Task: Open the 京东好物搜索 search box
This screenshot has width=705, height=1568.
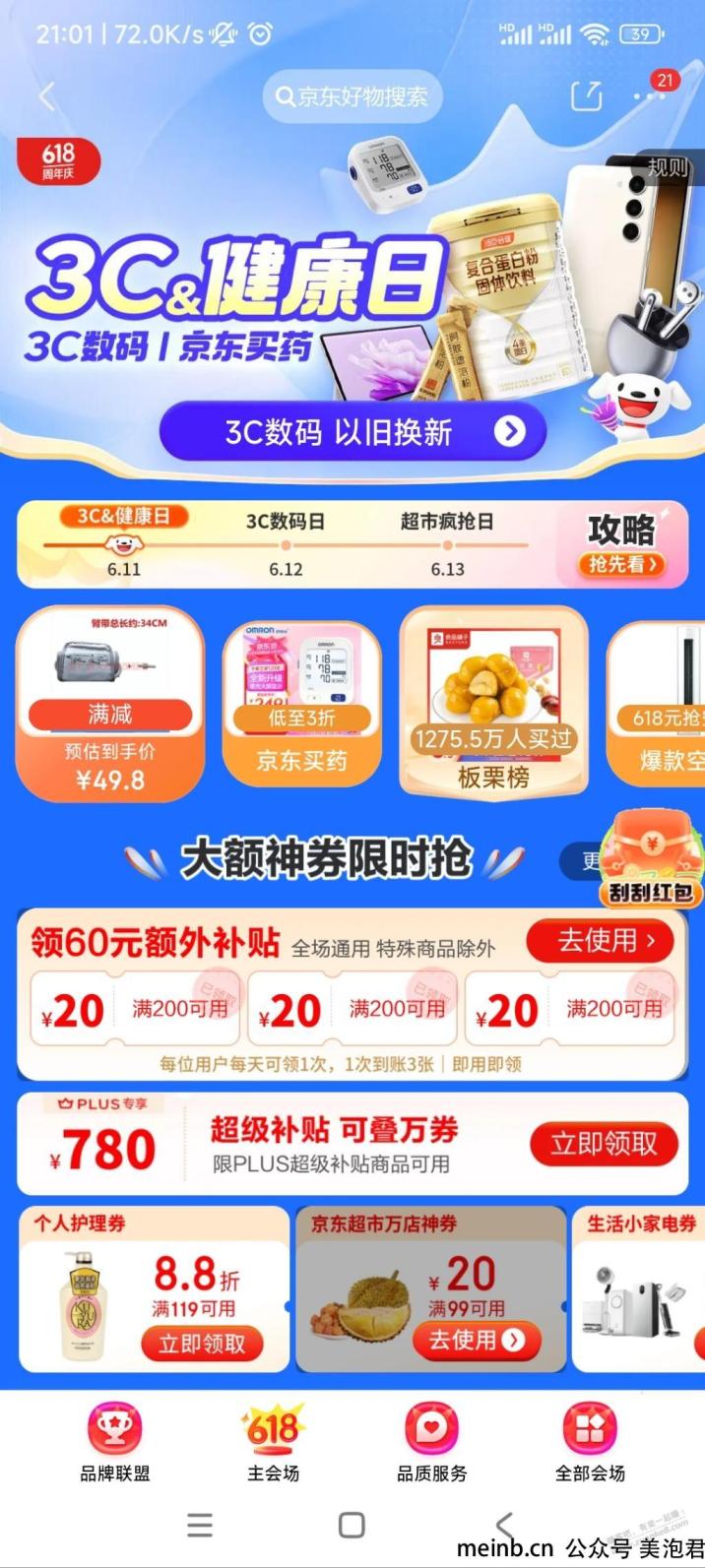Action: click(x=352, y=96)
